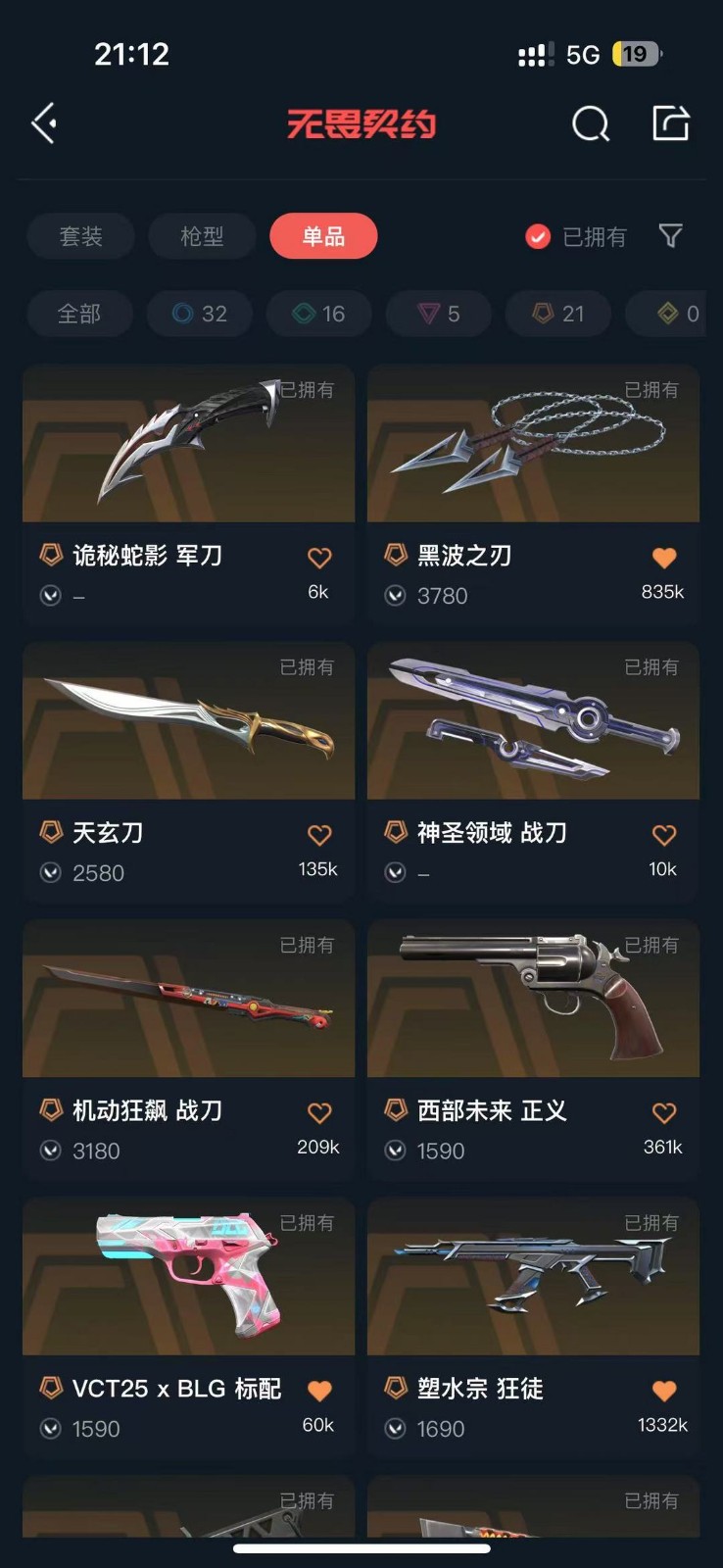Switch to the 枪型 tab

202,236
